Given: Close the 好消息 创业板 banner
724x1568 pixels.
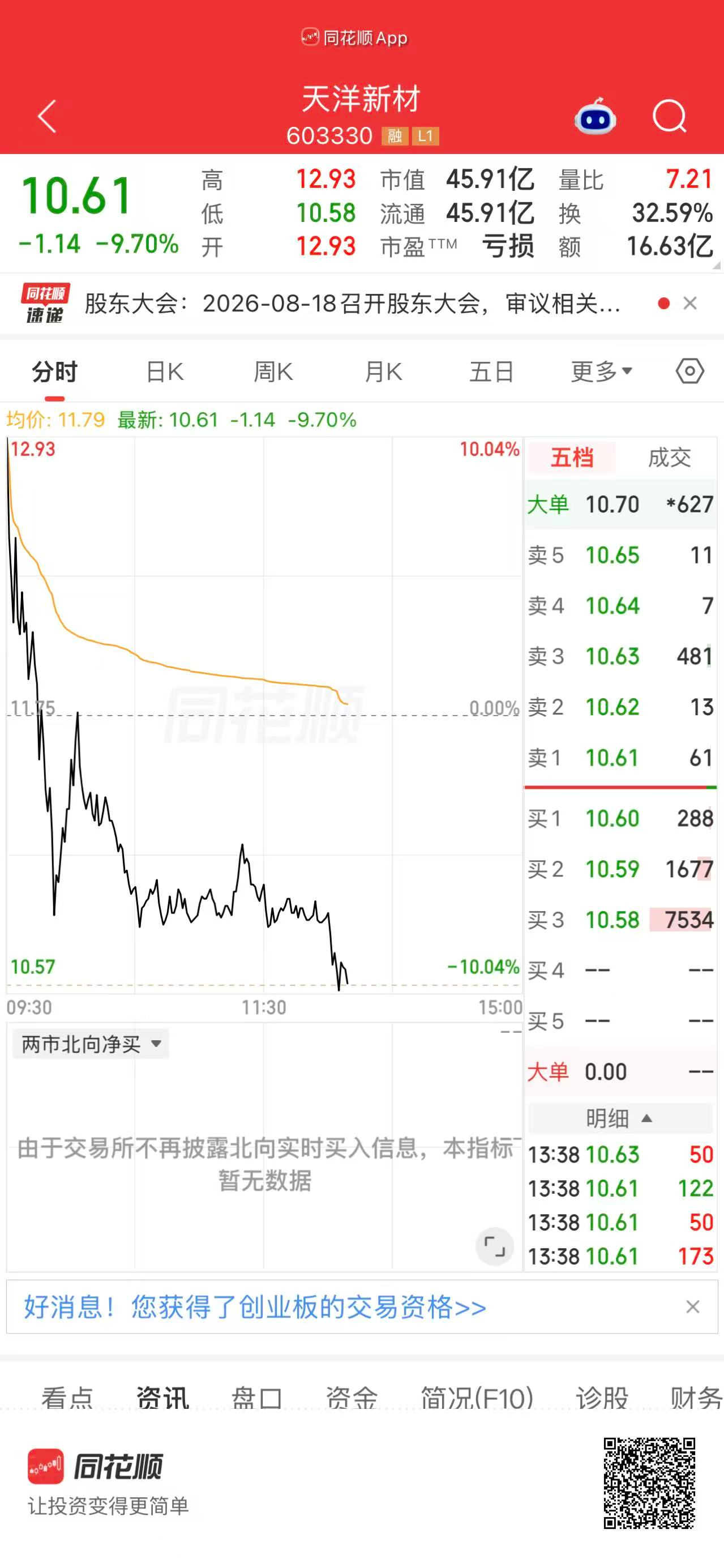Looking at the screenshot, I should coord(692,1307).
